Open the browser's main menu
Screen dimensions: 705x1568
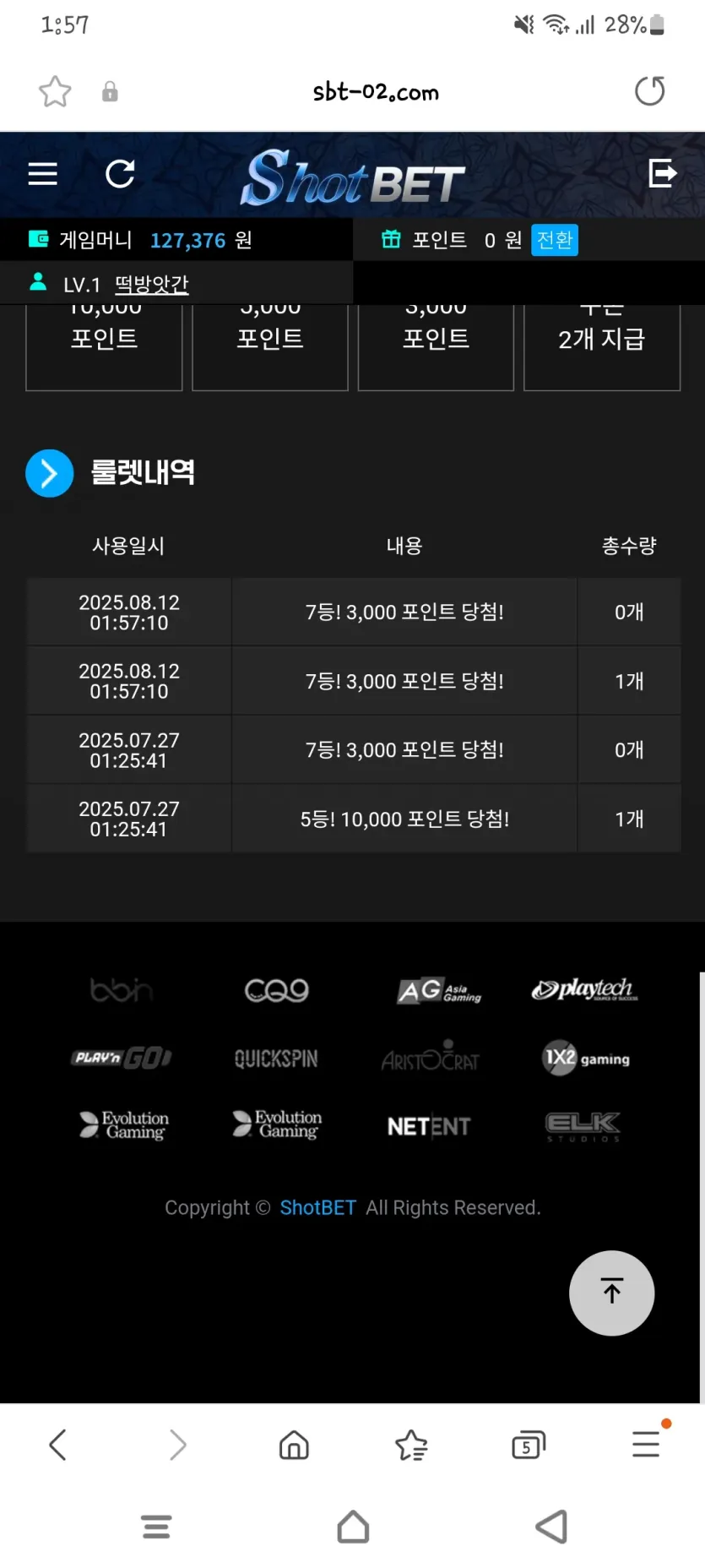646,1445
